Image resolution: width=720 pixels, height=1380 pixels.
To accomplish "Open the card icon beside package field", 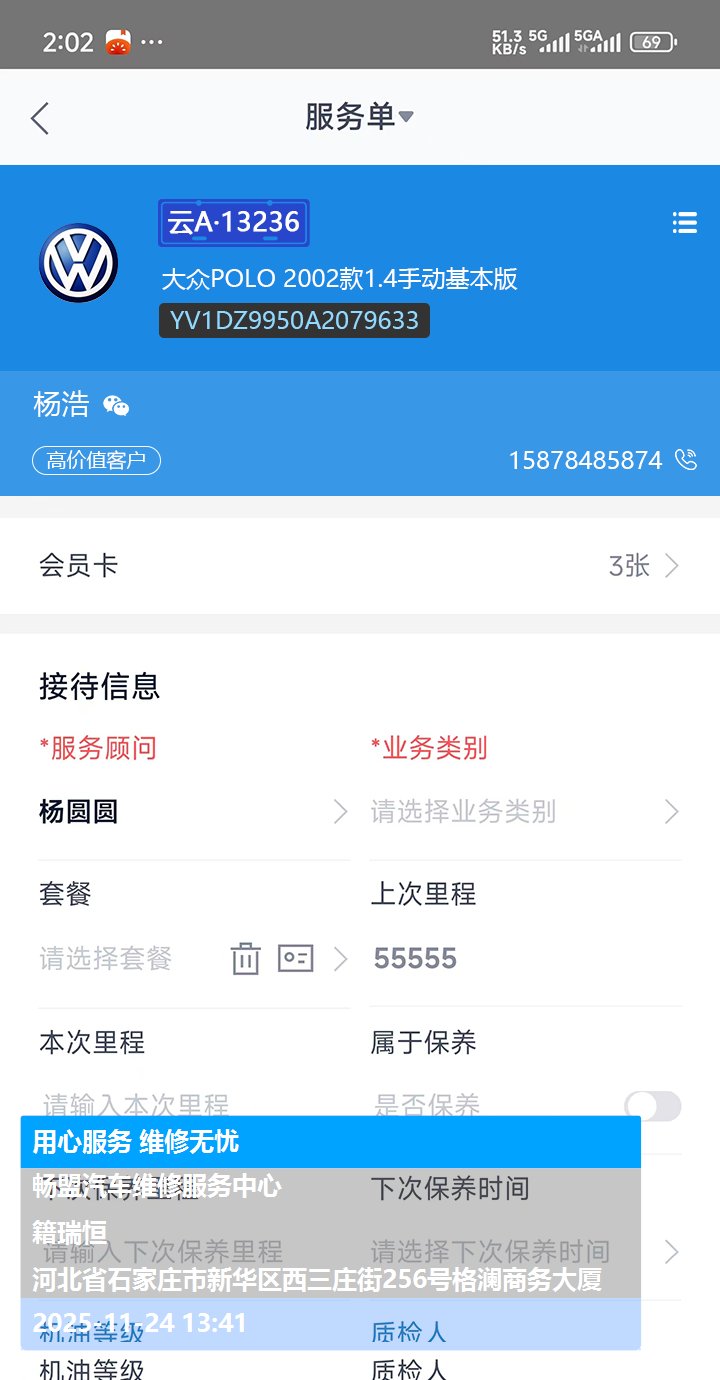I will (296, 958).
